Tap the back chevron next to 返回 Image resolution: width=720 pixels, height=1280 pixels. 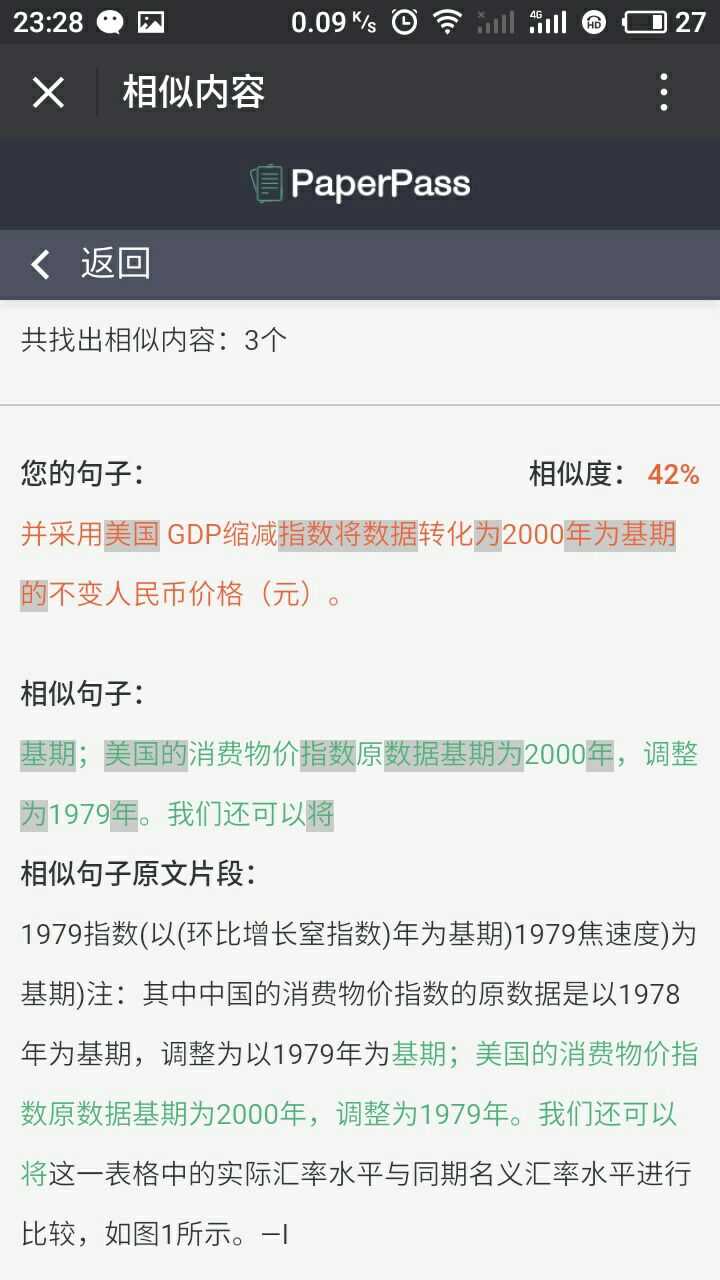click(x=39, y=265)
